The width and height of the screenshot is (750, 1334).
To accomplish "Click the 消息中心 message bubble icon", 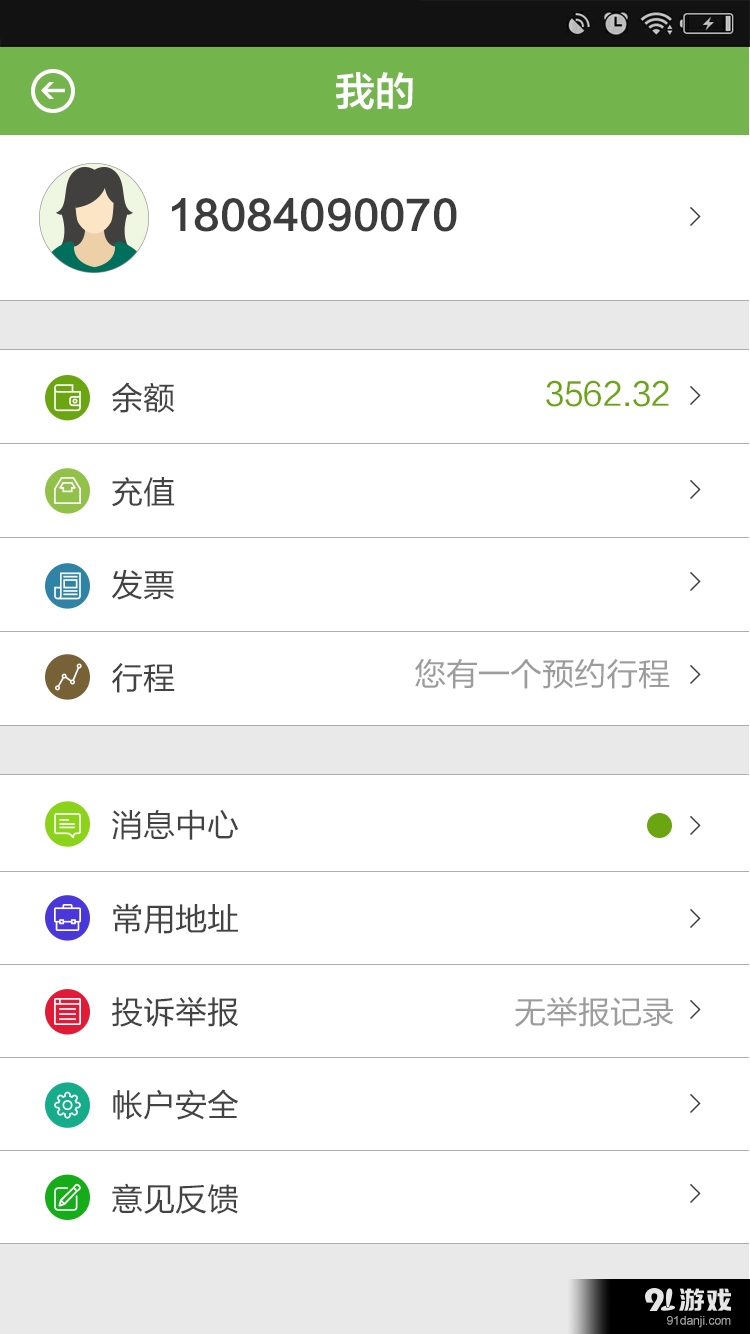I will coord(67,824).
